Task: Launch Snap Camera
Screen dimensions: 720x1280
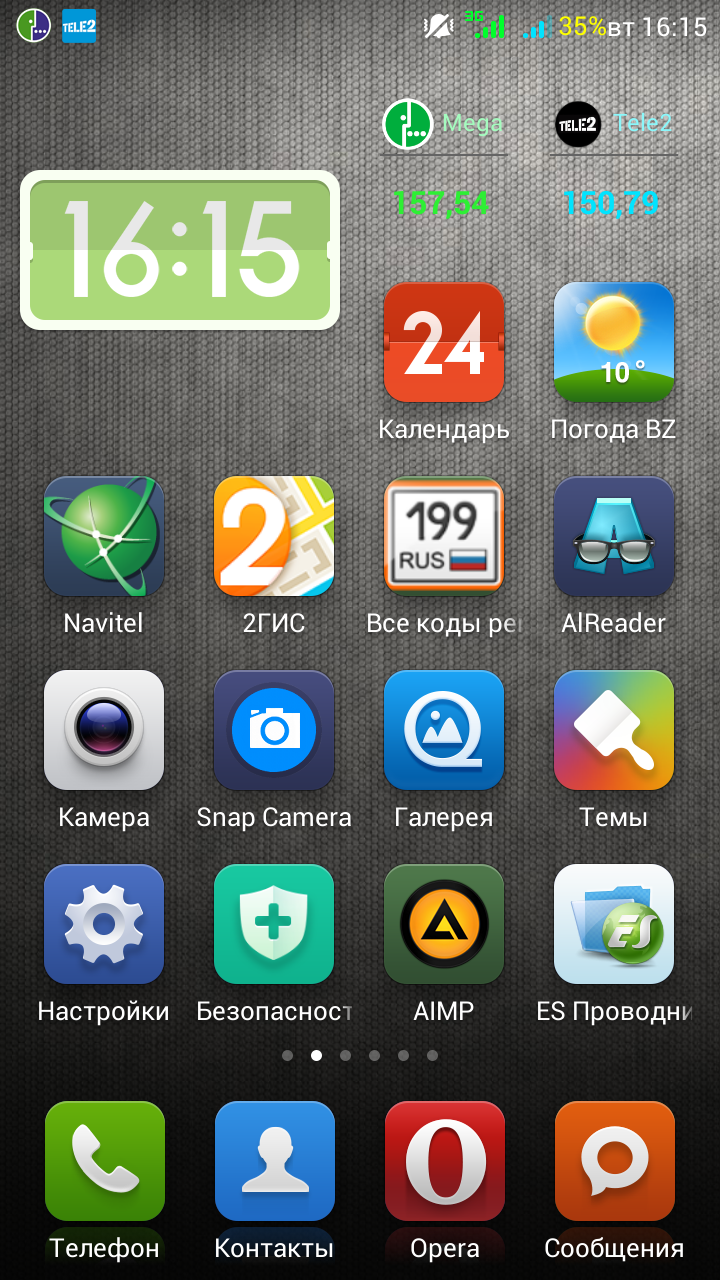Action: coord(274,730)
